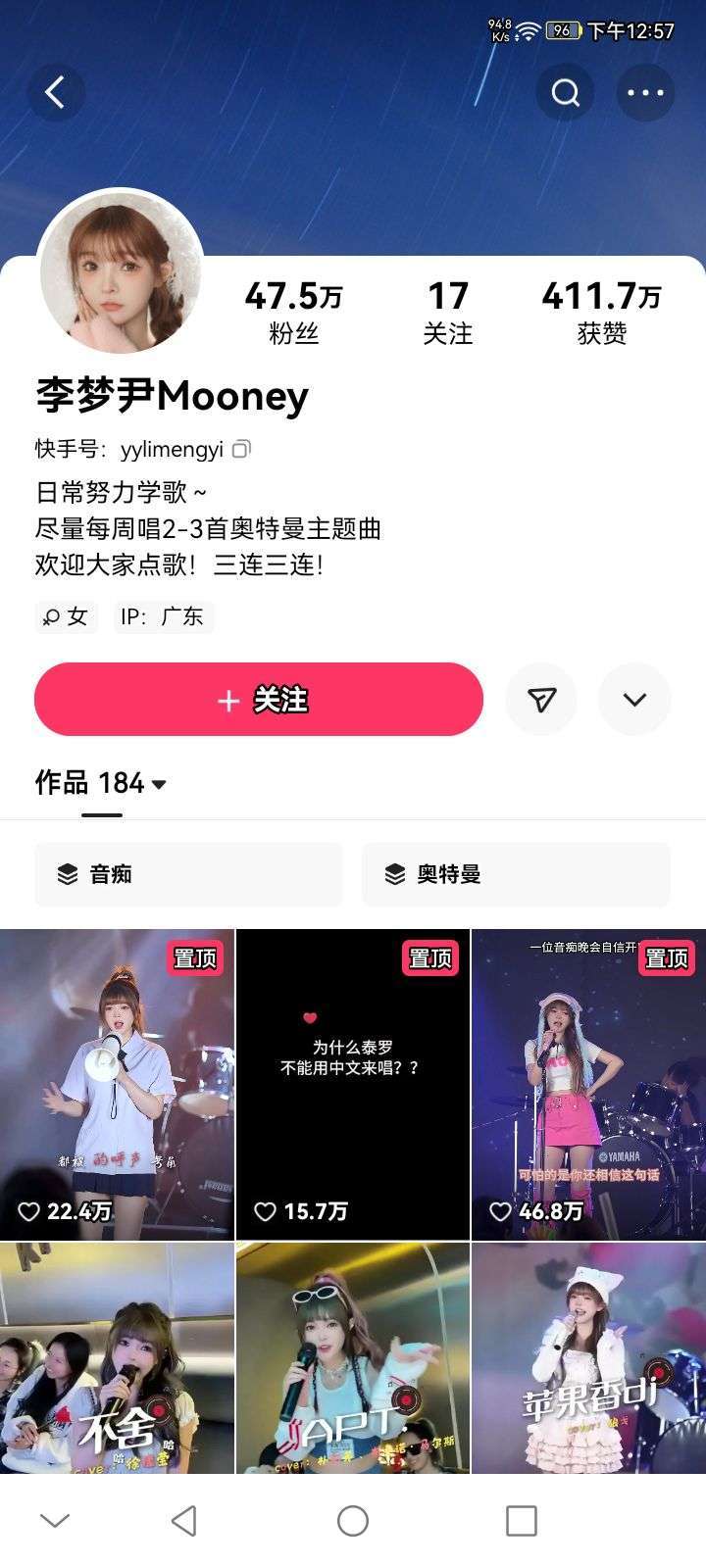Play the pinned video with 22.4万 likes
Screen dimensions: 706x1568
[117, 1084]
